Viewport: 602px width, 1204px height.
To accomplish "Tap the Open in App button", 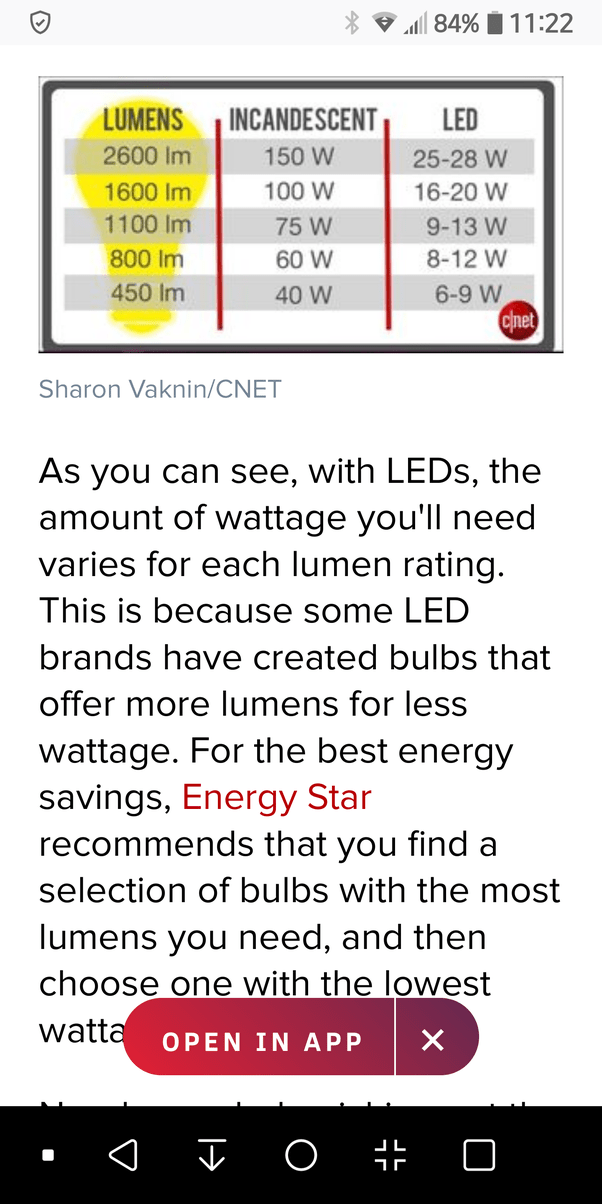I will 261,1041.
